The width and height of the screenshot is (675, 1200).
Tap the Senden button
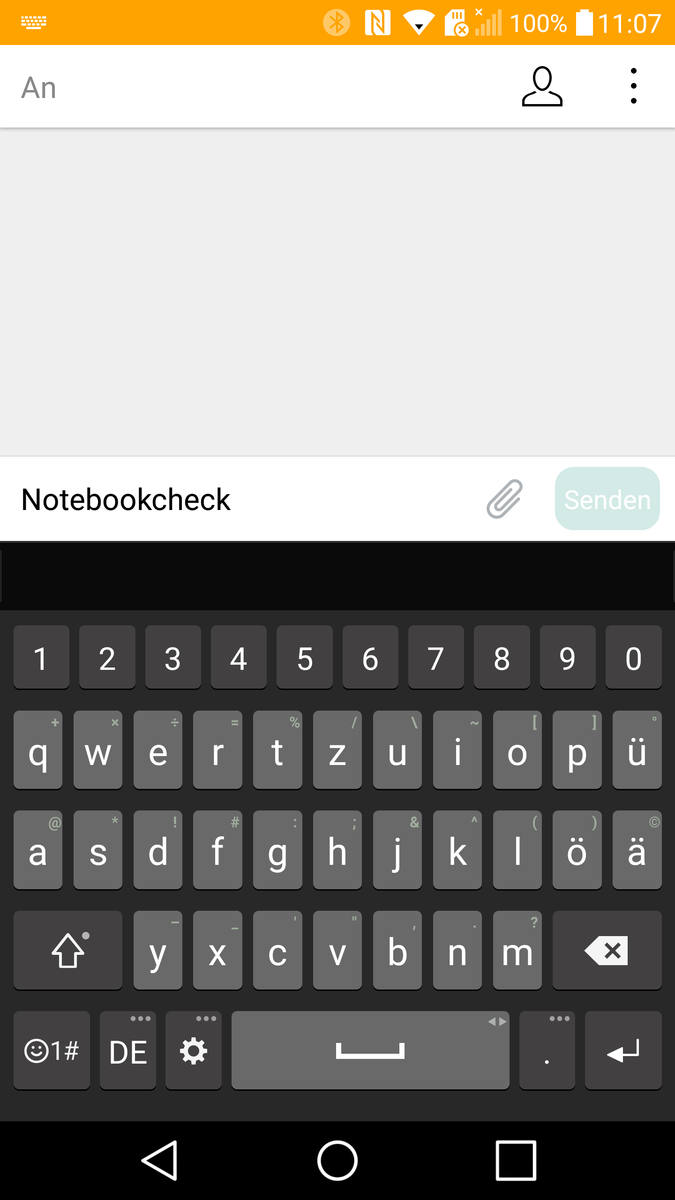(607, 499)
